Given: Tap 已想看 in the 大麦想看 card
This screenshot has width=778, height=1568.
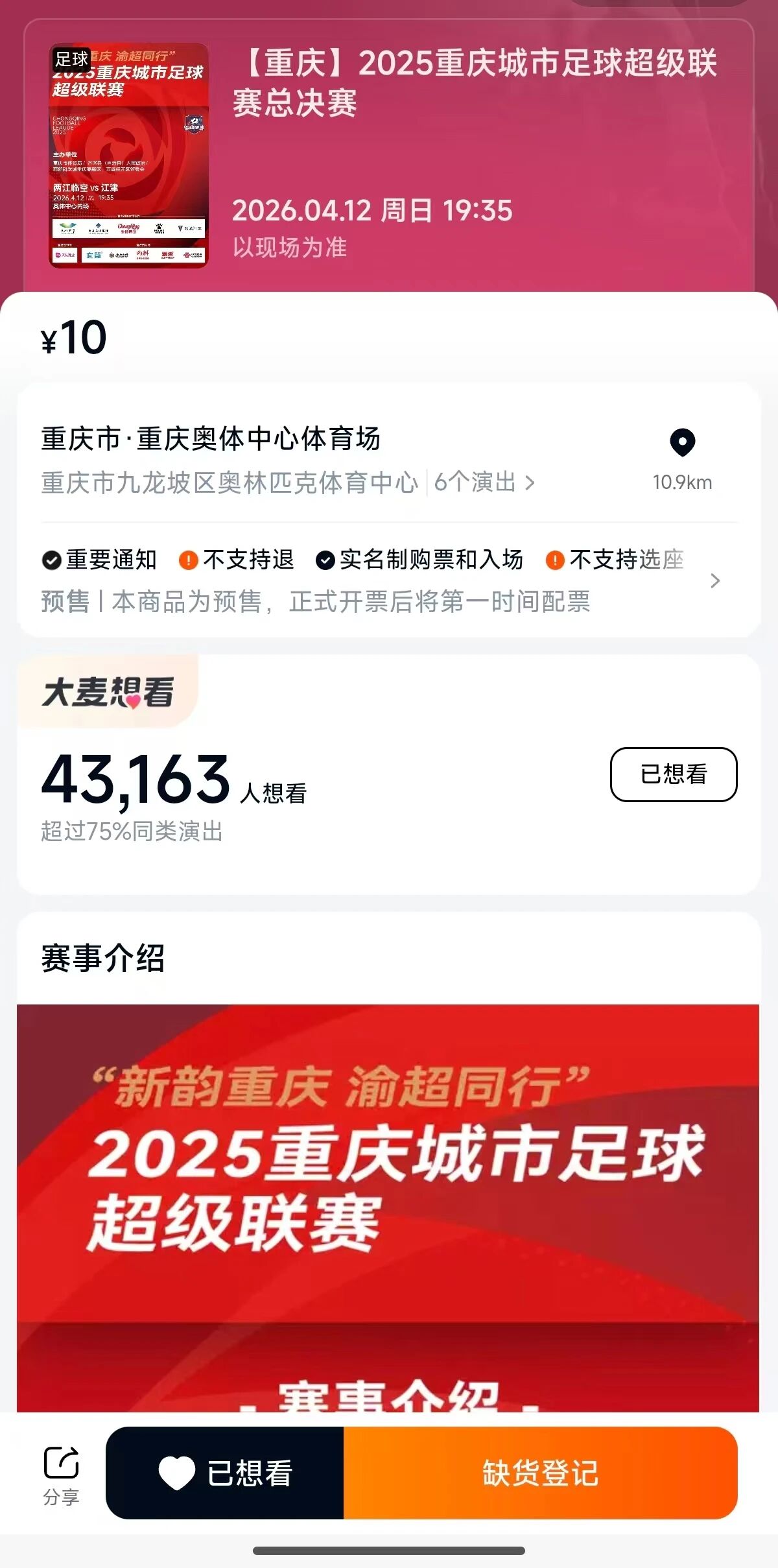Looking at the screenshot, I should [x=673, y=774].
